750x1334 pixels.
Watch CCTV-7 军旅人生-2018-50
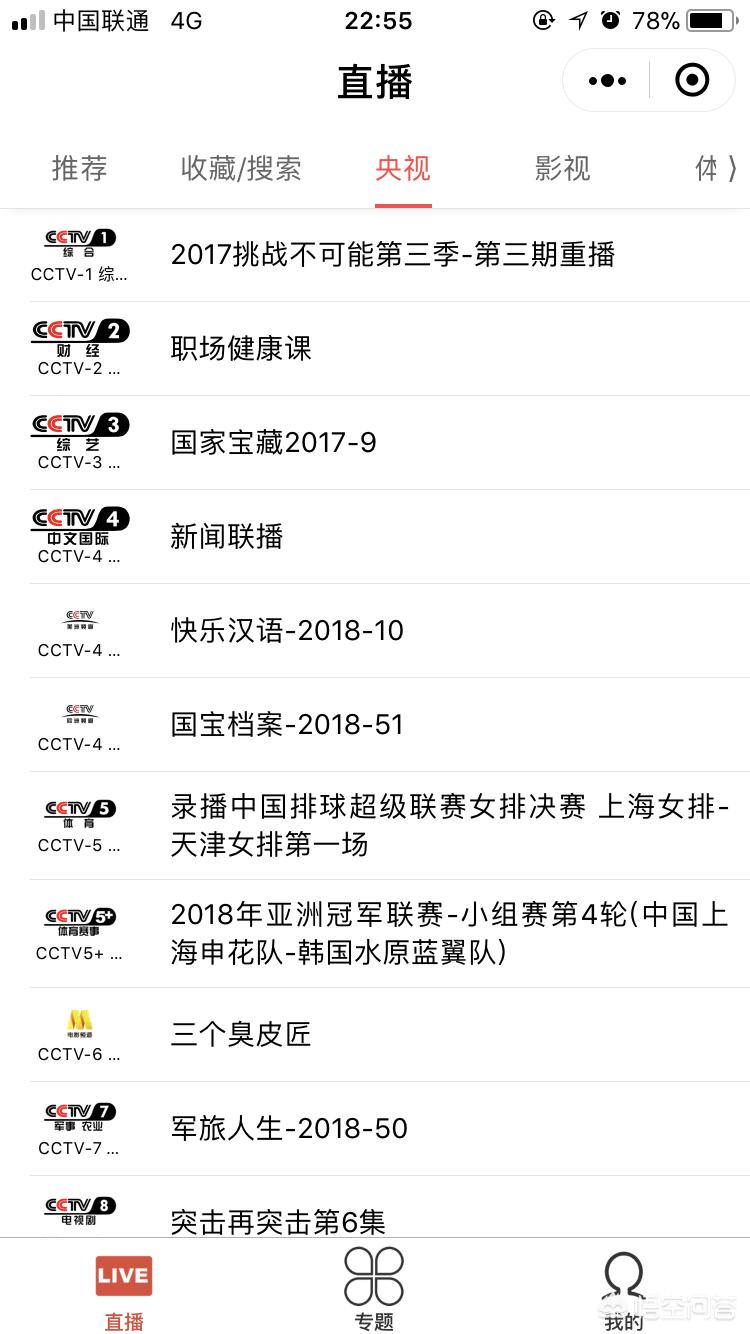(x=375, y=1129)
